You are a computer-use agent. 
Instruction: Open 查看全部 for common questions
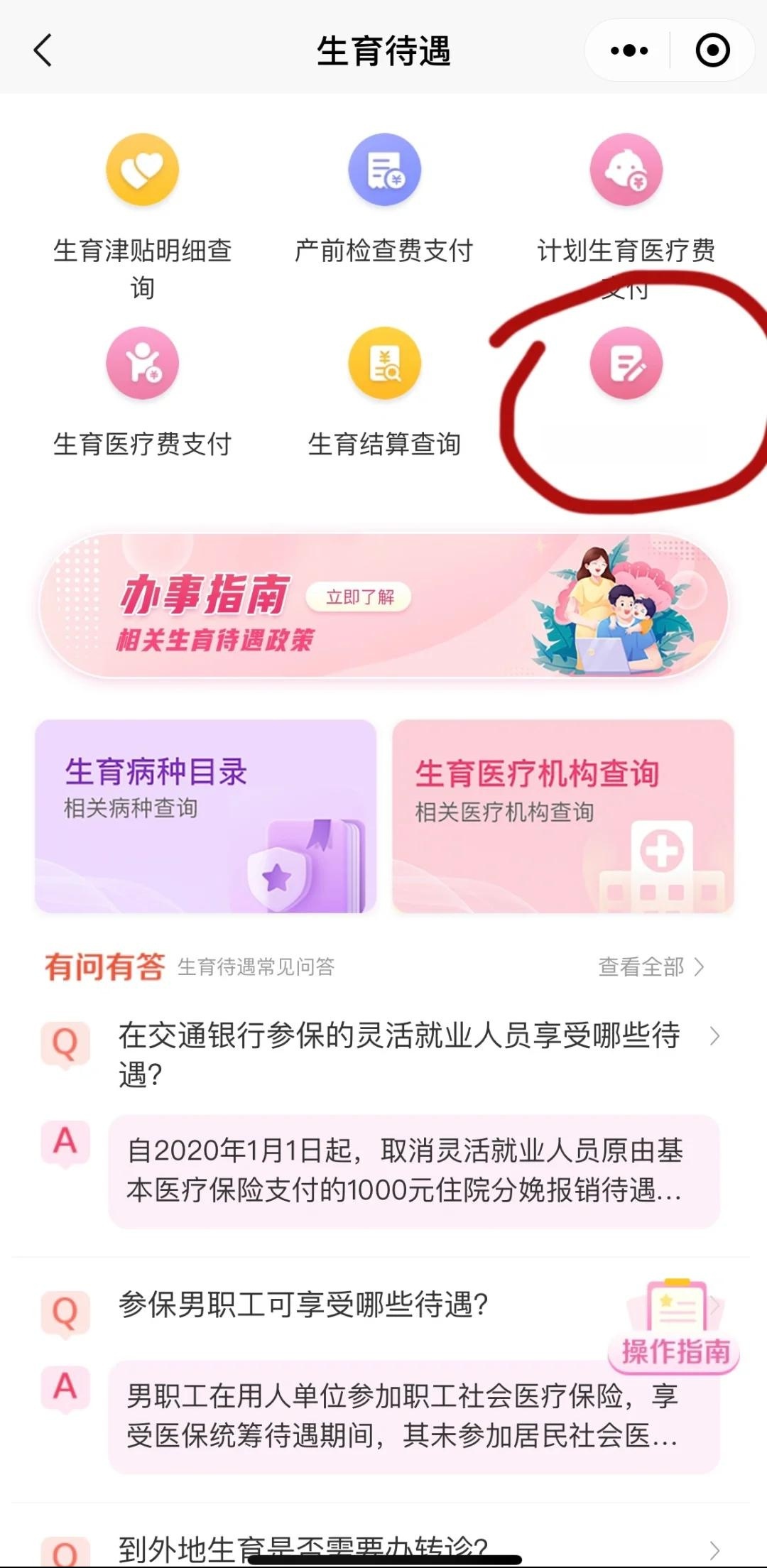(648, 966)
